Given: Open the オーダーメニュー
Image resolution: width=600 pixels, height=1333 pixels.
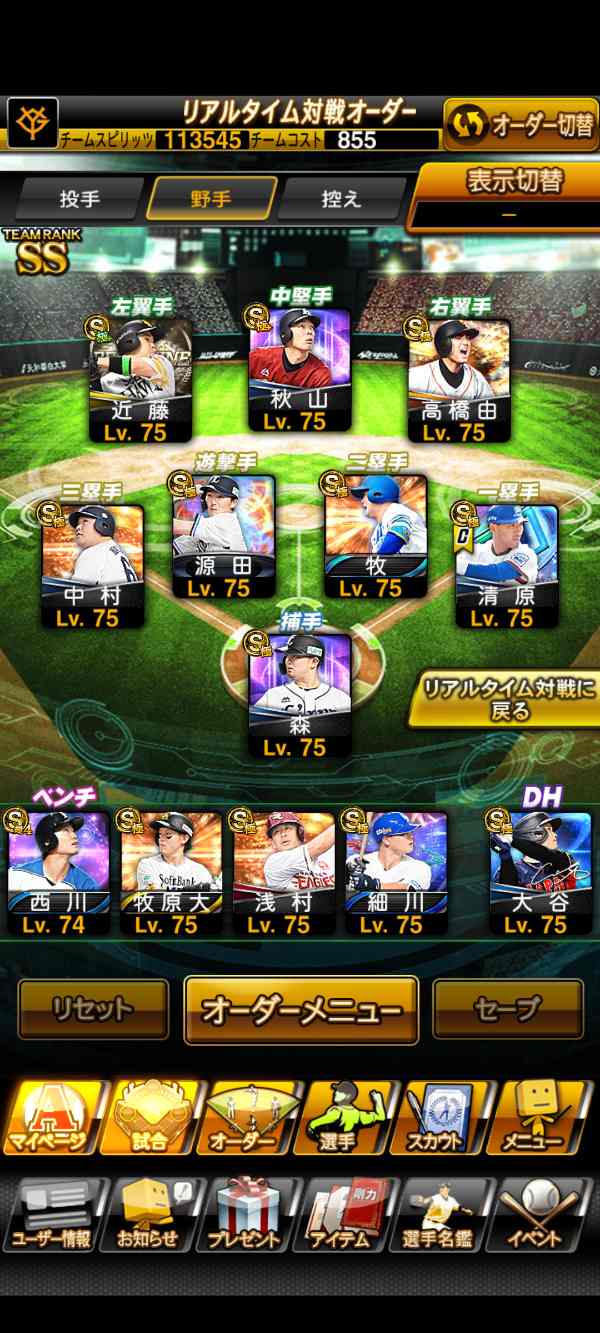Looking at the screenshot, I should coord(301,1011).
